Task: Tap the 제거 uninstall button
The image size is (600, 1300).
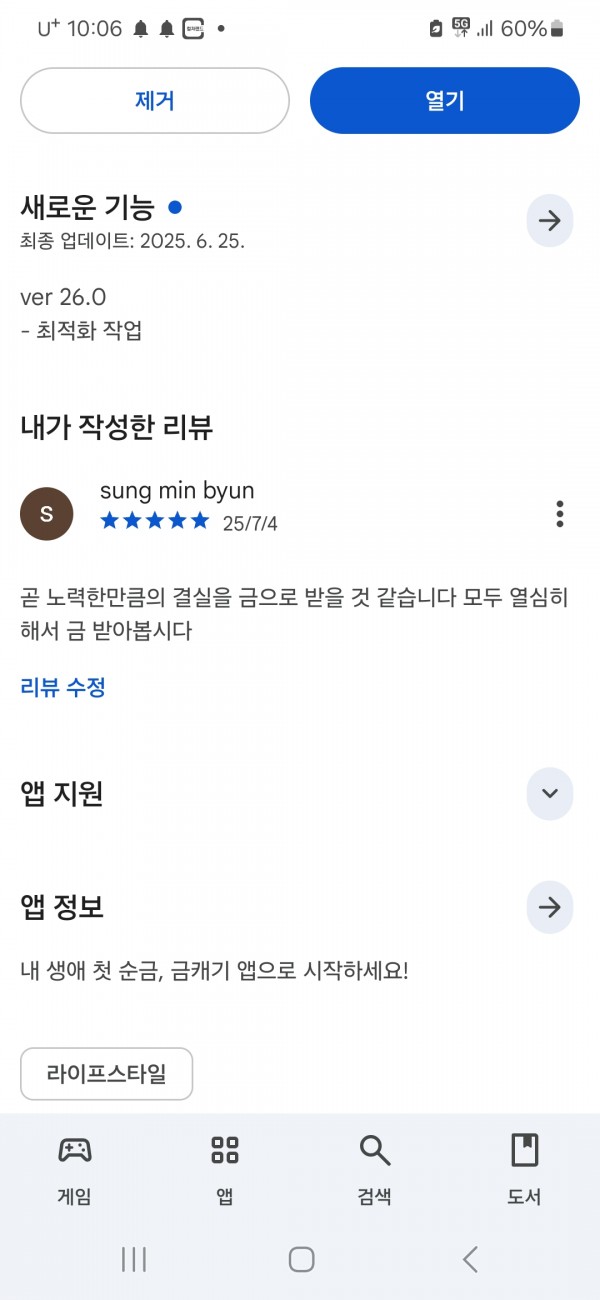Action: (x=155, y=100)
